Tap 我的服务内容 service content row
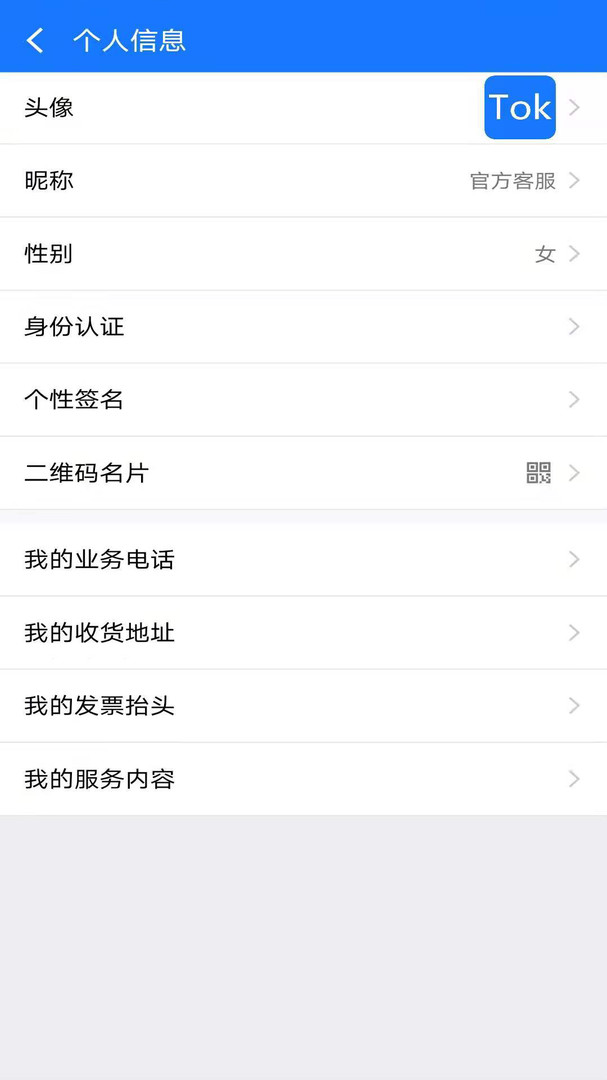Screen dimensions: 607x1080 pyautogui.click(x=303, y=779)
